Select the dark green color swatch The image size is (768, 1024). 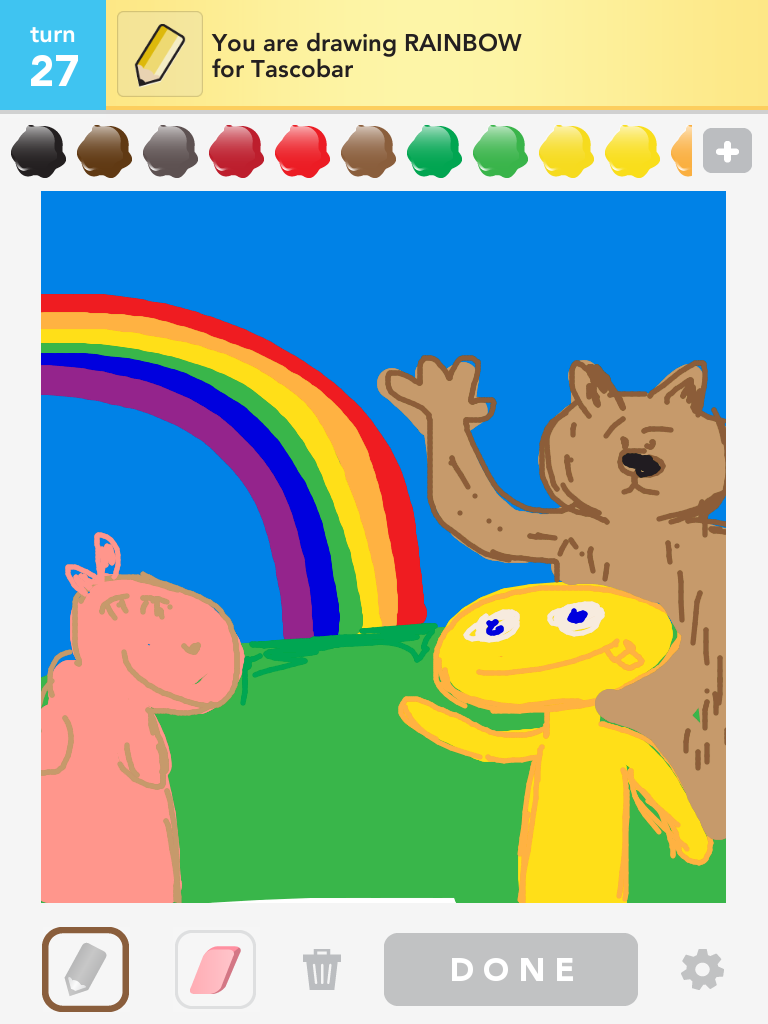pos(434,152)
